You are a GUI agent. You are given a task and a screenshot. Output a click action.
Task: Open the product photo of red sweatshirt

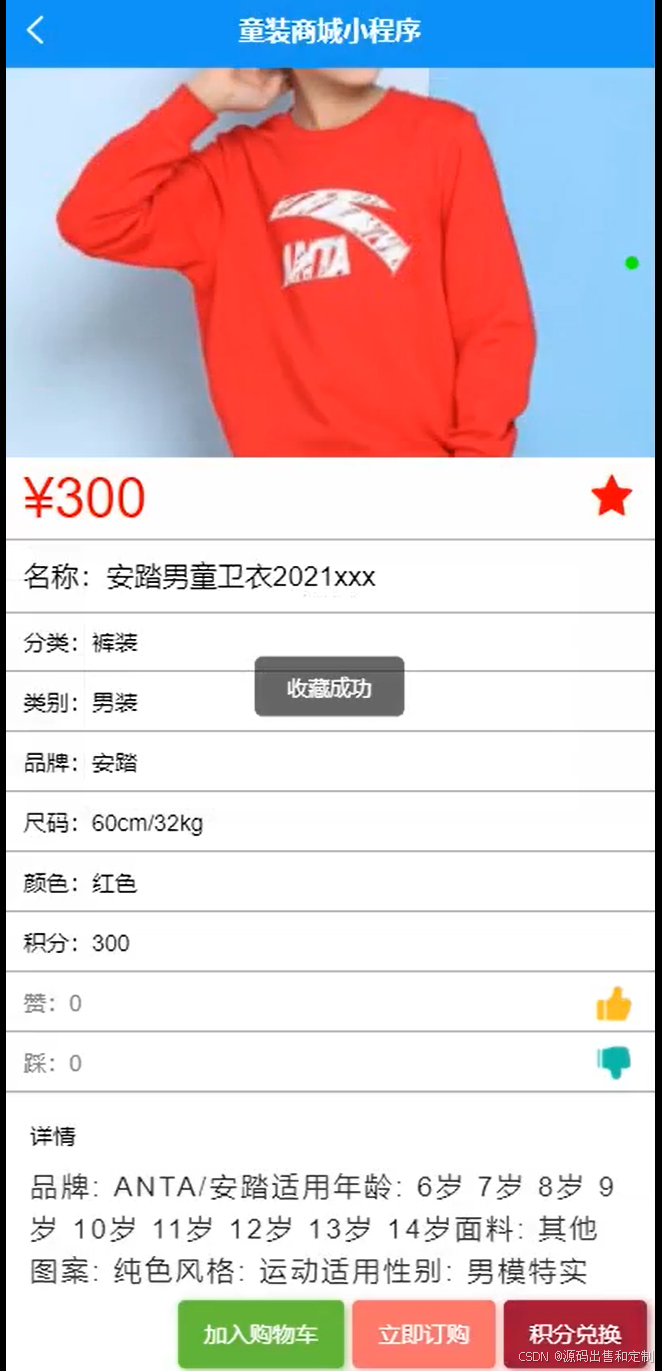pos(330,262)
